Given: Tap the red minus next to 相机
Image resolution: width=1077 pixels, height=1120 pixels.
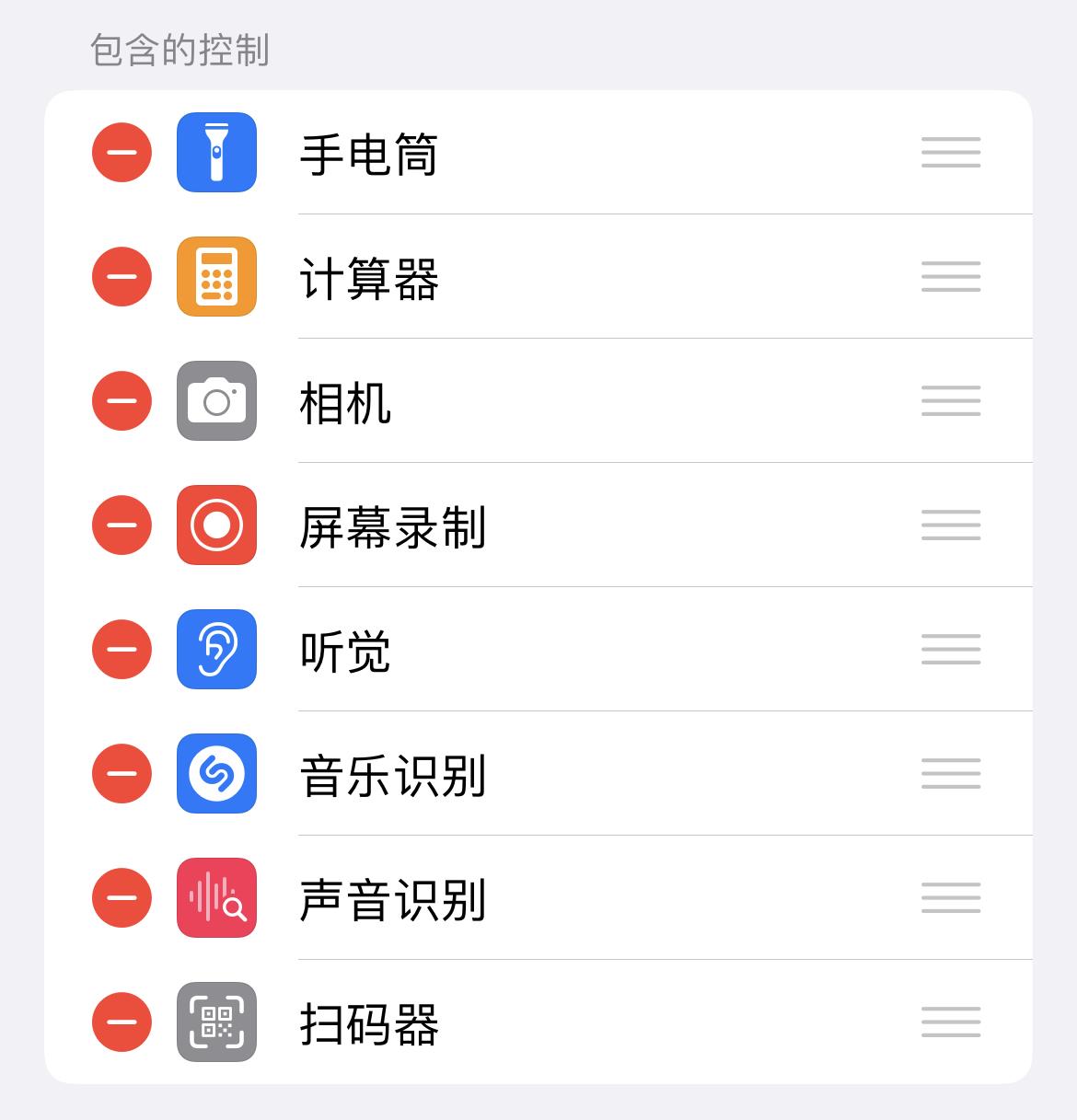Looking at the screenshot, I should point(121,401).
